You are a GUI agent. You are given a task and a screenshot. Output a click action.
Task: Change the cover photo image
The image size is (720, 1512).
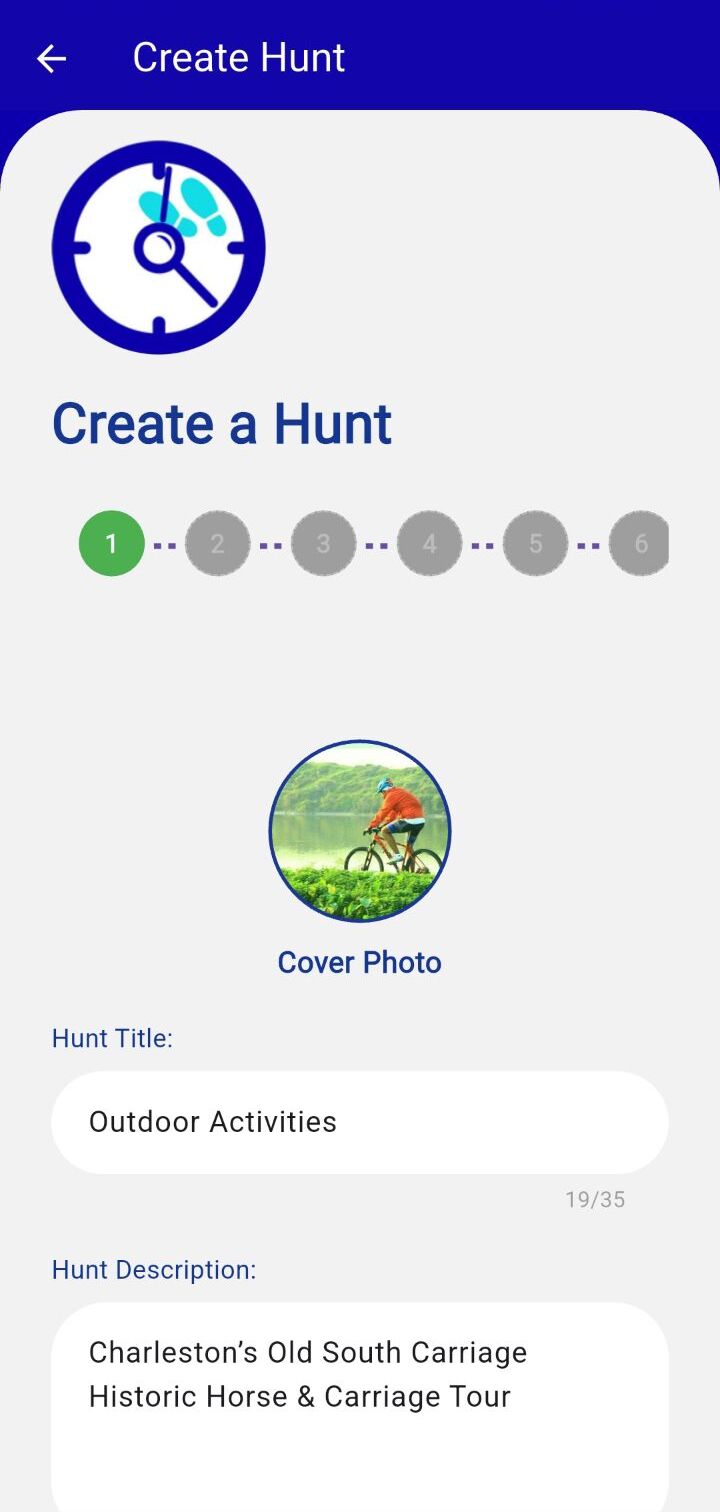360,831
